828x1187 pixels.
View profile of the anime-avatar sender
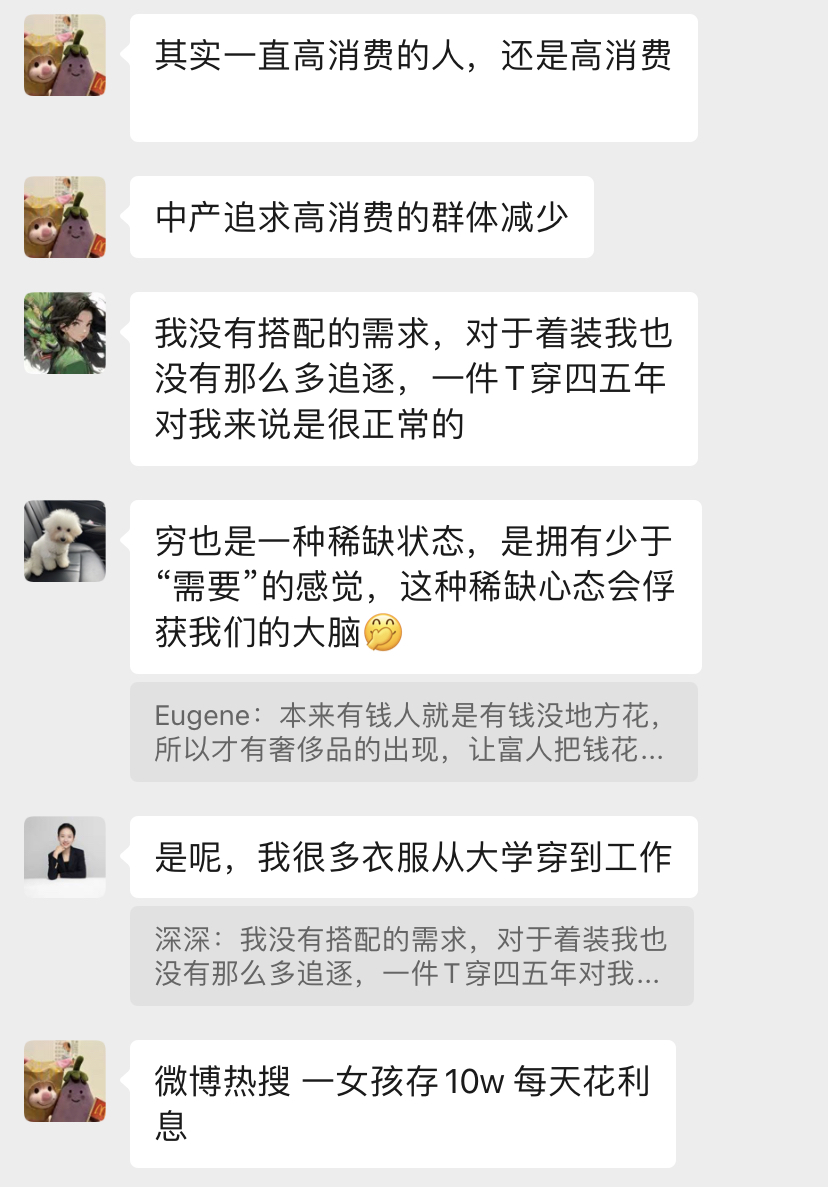(x=65, y=333)
